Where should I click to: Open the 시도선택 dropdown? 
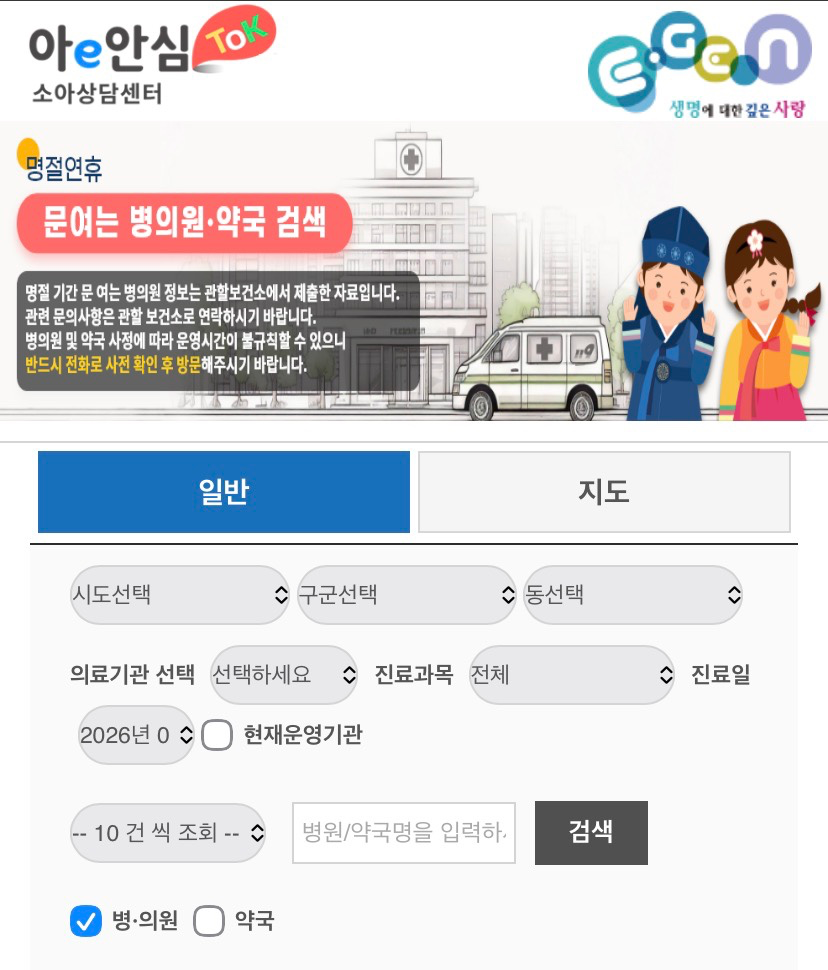(179, 594)
